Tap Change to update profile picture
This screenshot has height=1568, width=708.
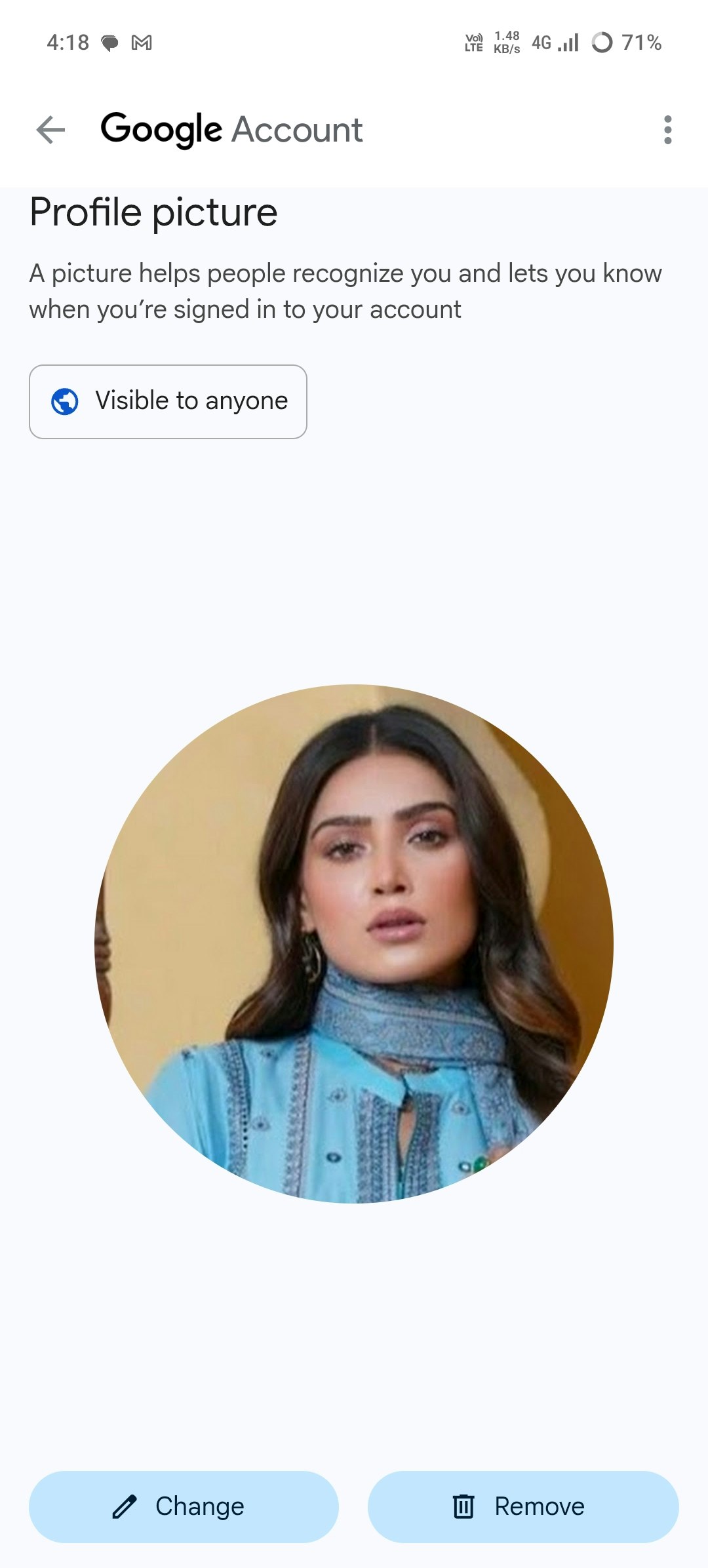(184, 1506)
